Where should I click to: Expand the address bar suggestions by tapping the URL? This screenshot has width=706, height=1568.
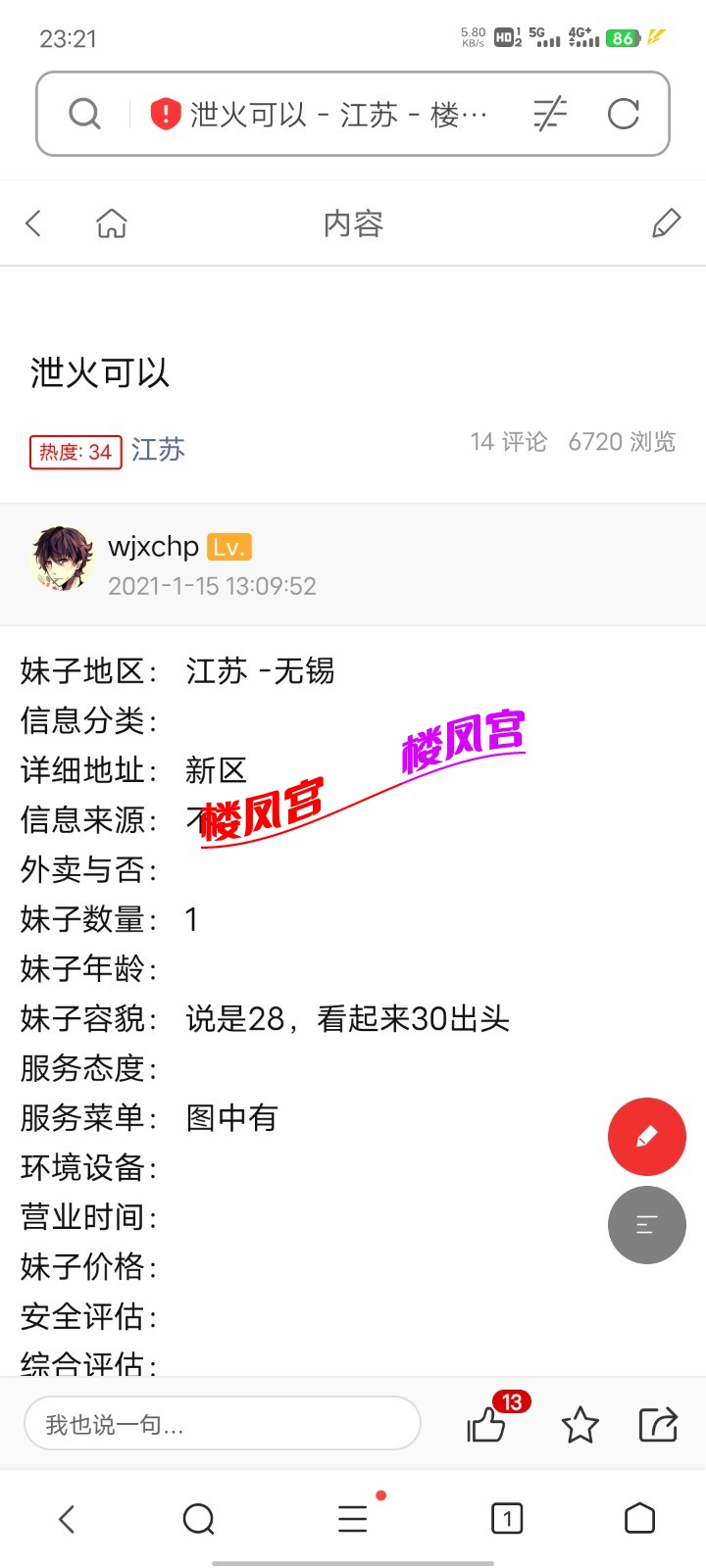324,115
